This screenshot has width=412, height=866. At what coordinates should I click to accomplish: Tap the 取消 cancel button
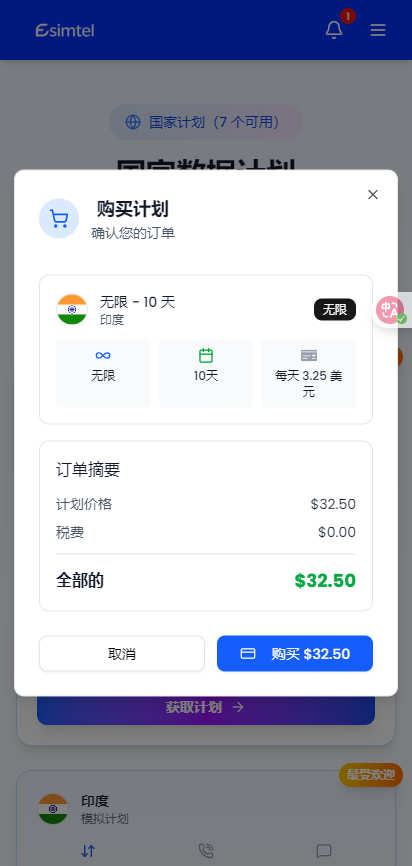tap(122, 654)
